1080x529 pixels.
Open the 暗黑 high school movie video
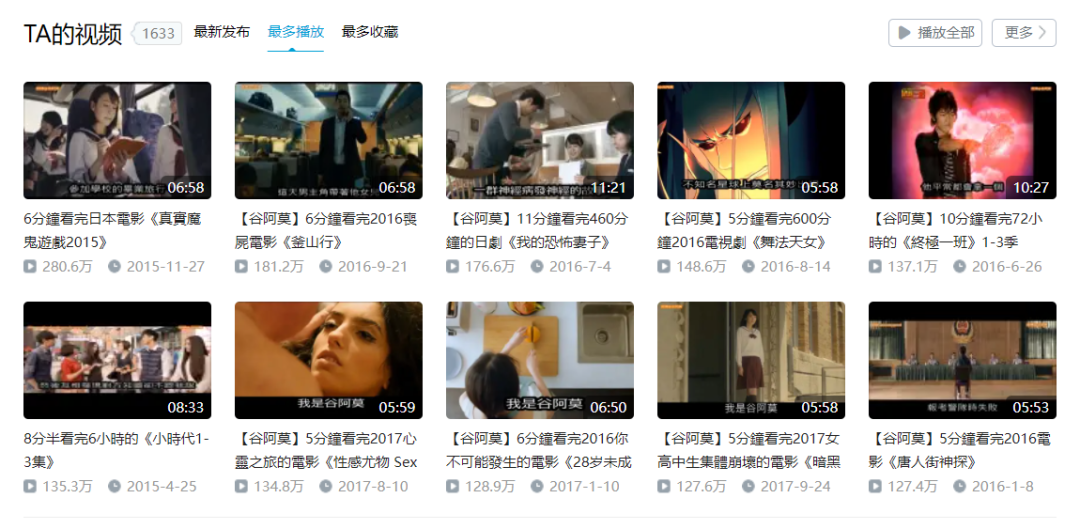click(x=750, y=360)
